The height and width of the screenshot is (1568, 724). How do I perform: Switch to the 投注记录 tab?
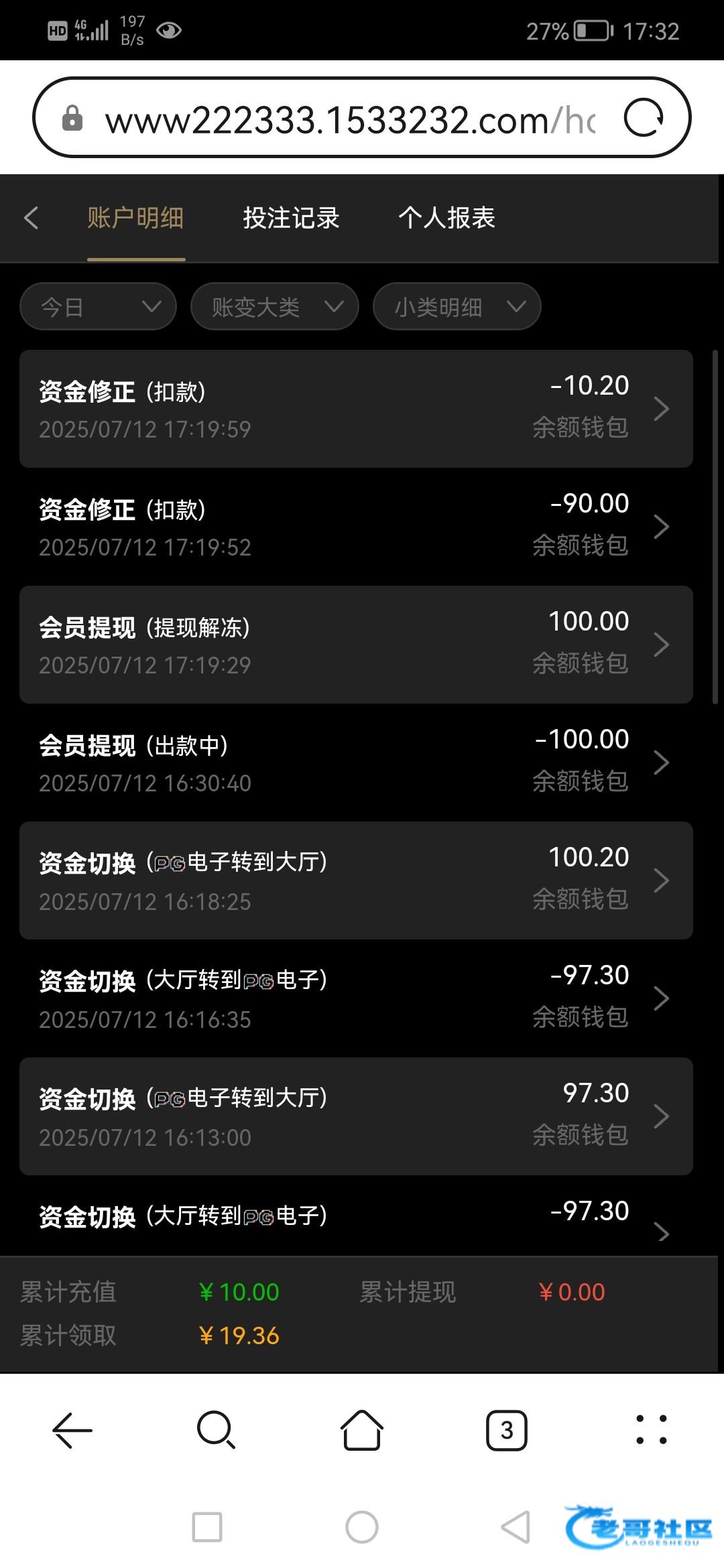291,218
